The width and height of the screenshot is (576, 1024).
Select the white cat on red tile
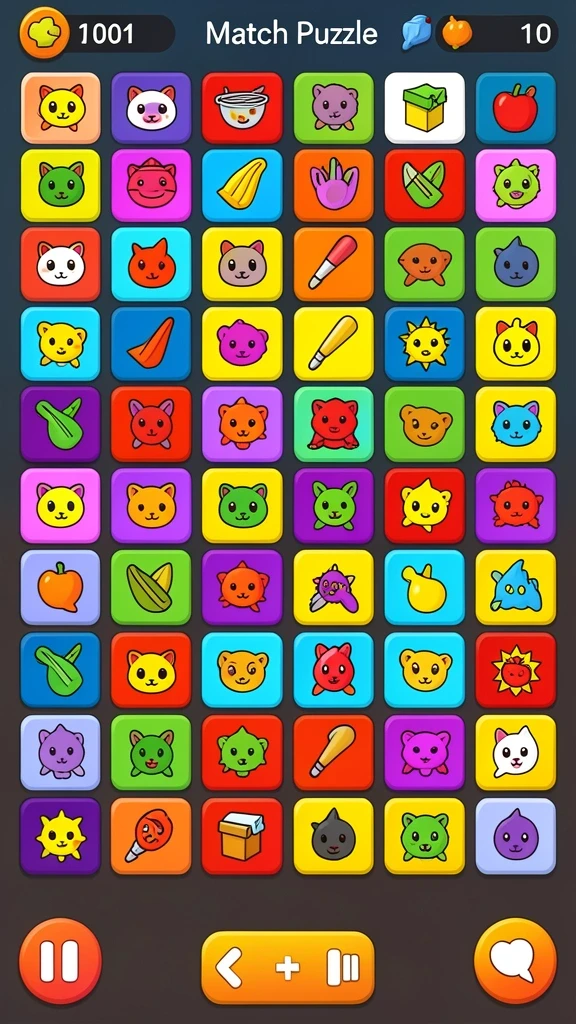pos(60,264)
